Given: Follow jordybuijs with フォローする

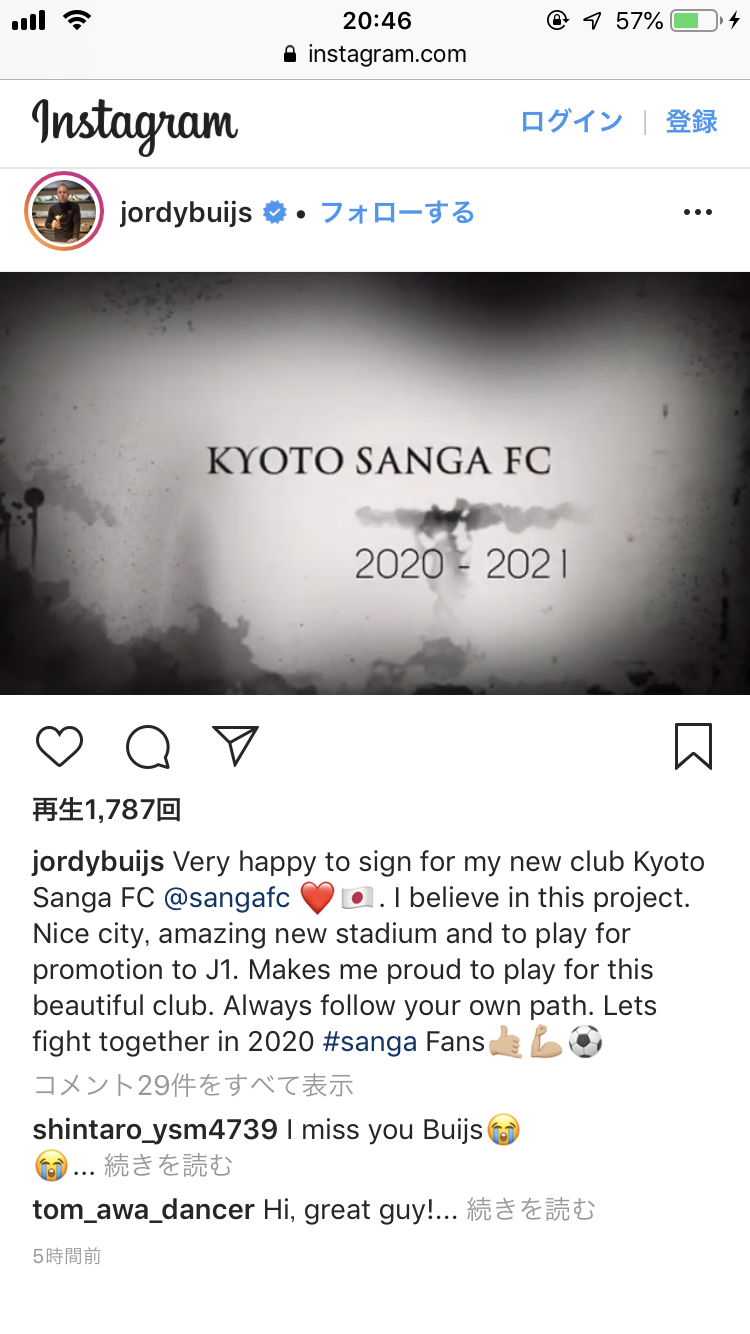Looking at the screenshot, I should pyautogui.click(x=397, y=212).
